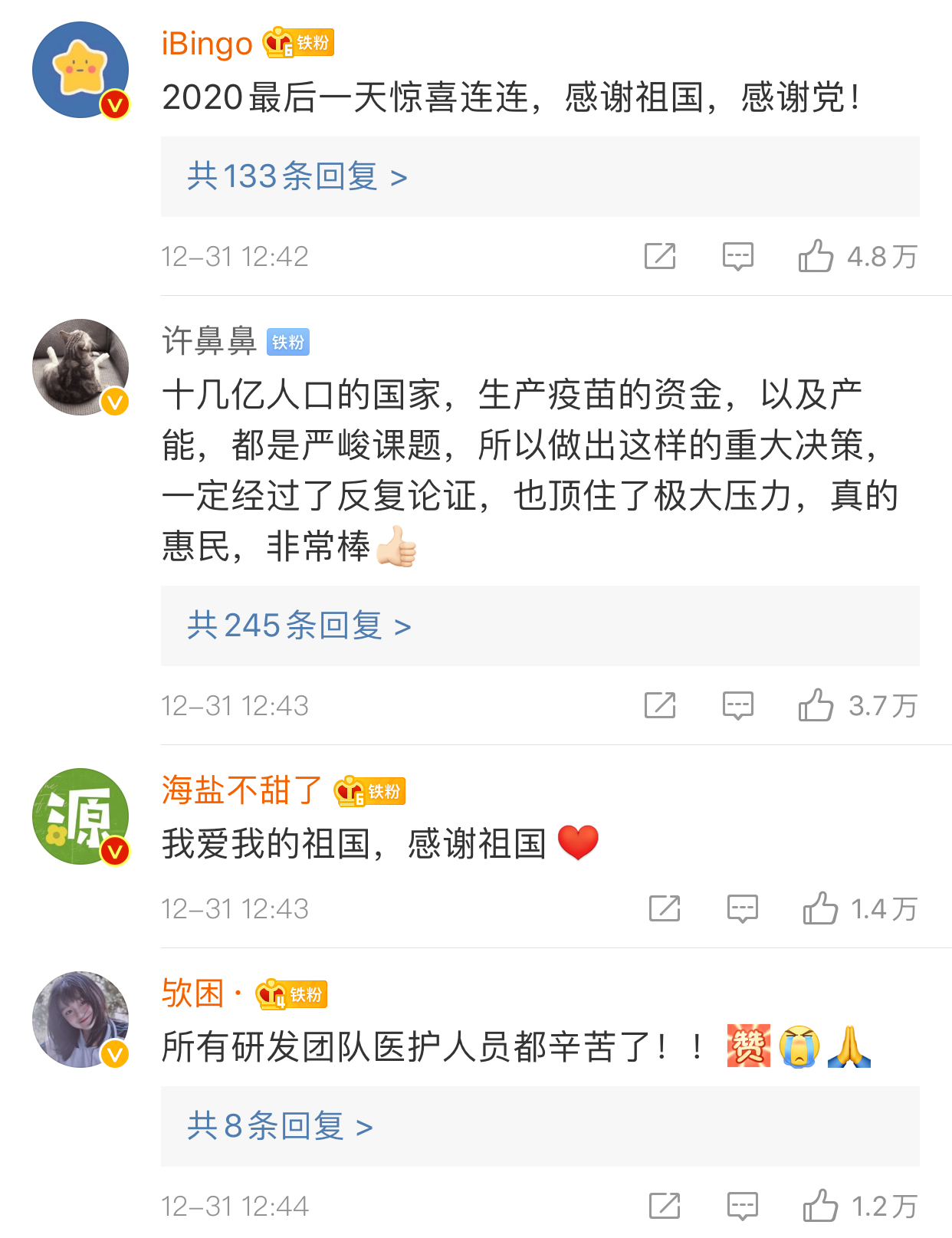Like 海盐不甜了's comment
Screen dimensions: 952x1238
pos(820,908)
